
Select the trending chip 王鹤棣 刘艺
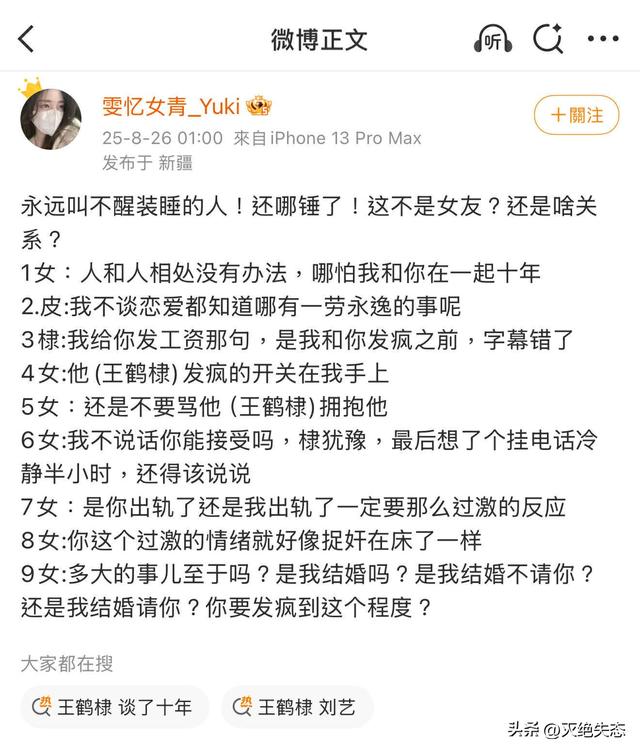(x=297, y=706)
